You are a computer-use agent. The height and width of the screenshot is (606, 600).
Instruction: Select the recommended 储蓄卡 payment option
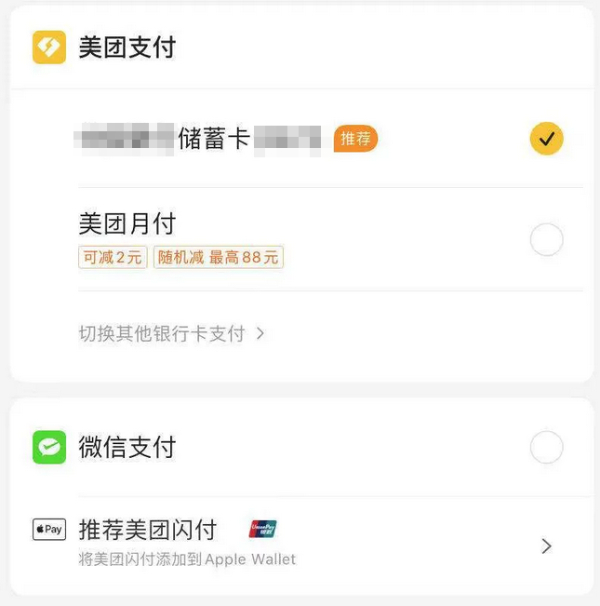click(x=546, y=139)
